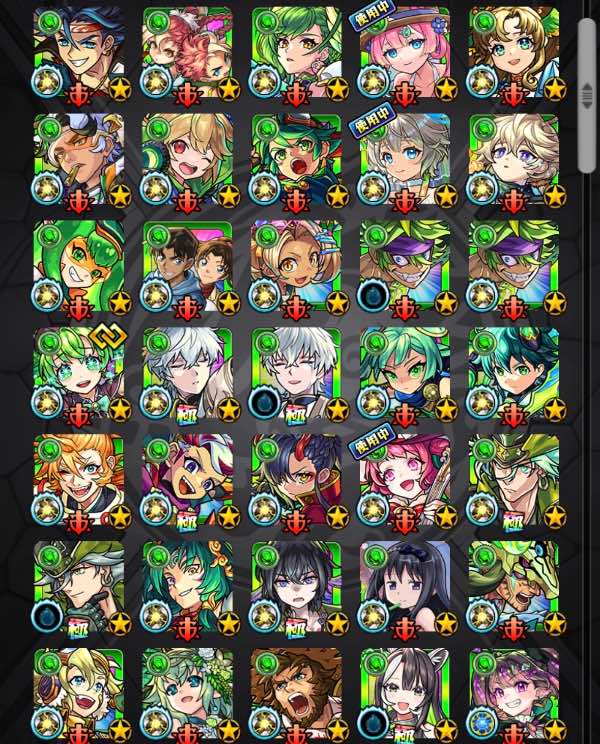
Task: Open the tile showing two dark-haired boys
Action: [x=188, y=267]
